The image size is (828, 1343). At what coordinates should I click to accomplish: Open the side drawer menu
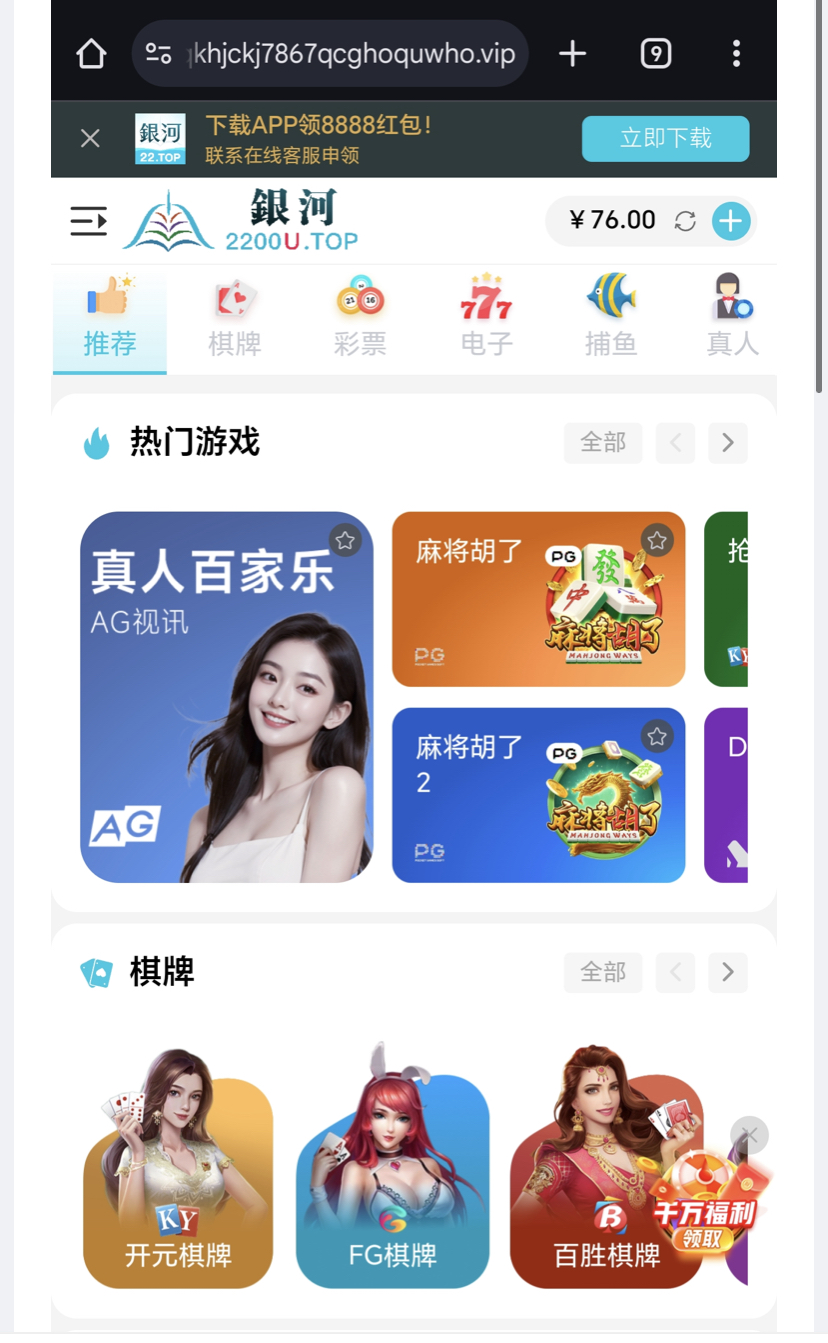tap(88, 221)
